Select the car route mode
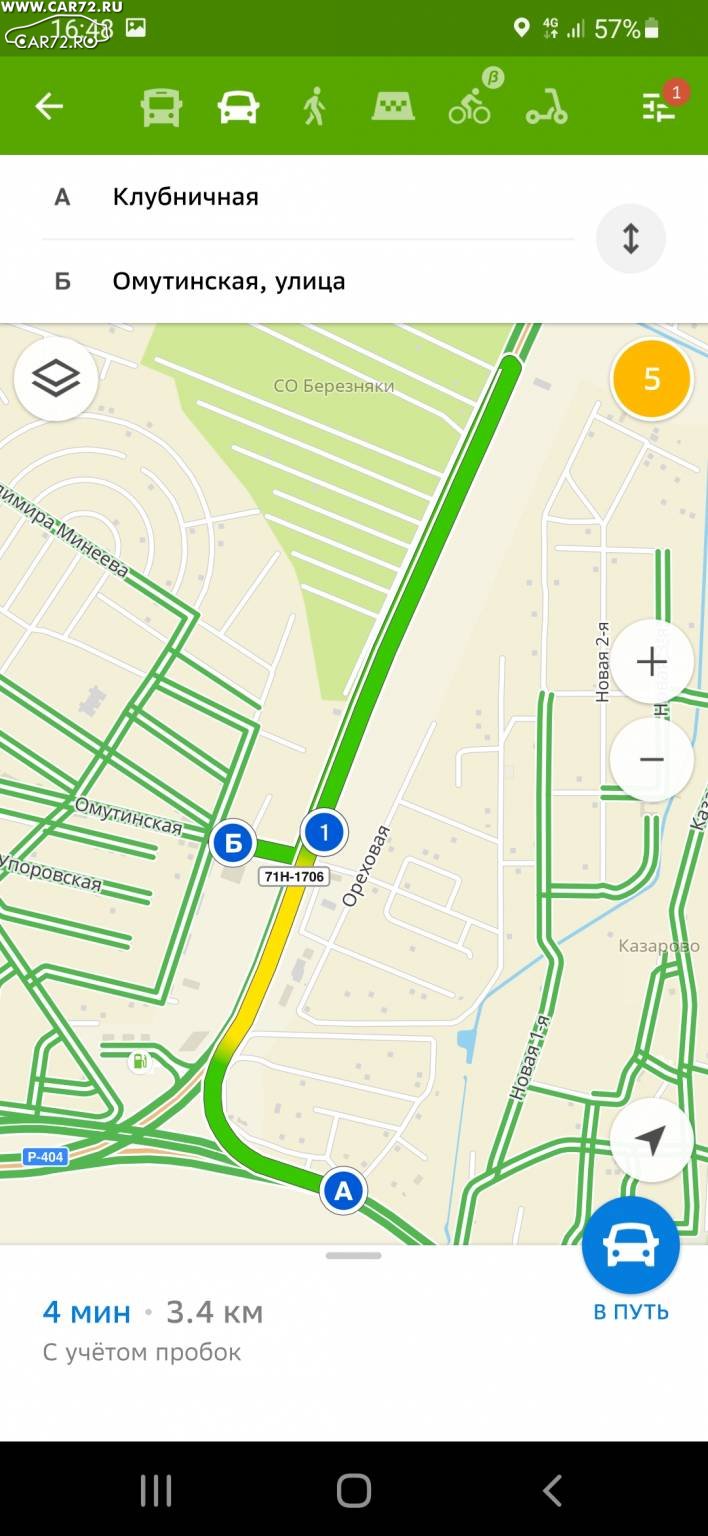The width and height of the screenshot is (708, 1536). click(239, 107)
